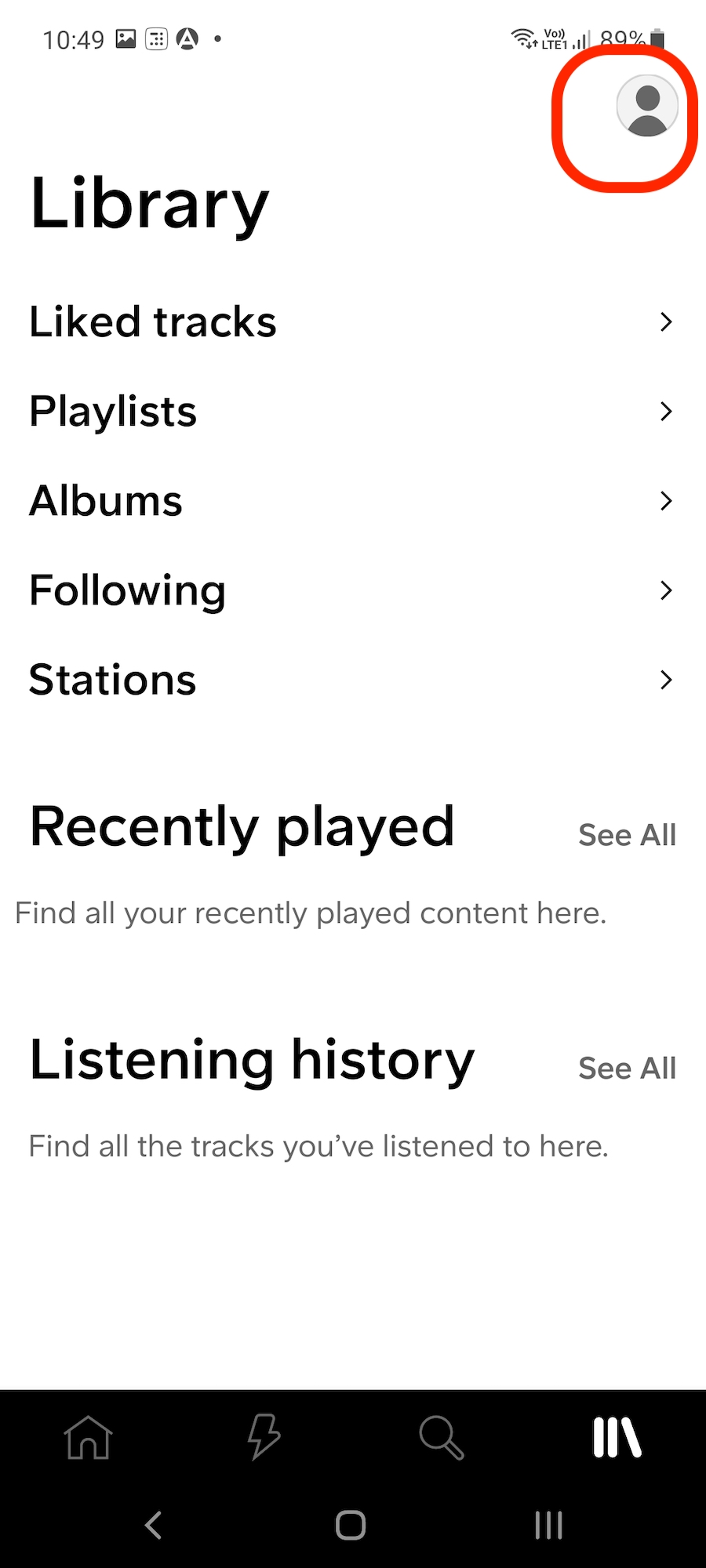Tap See All next to Listening history

click(x=627, y=1067)
